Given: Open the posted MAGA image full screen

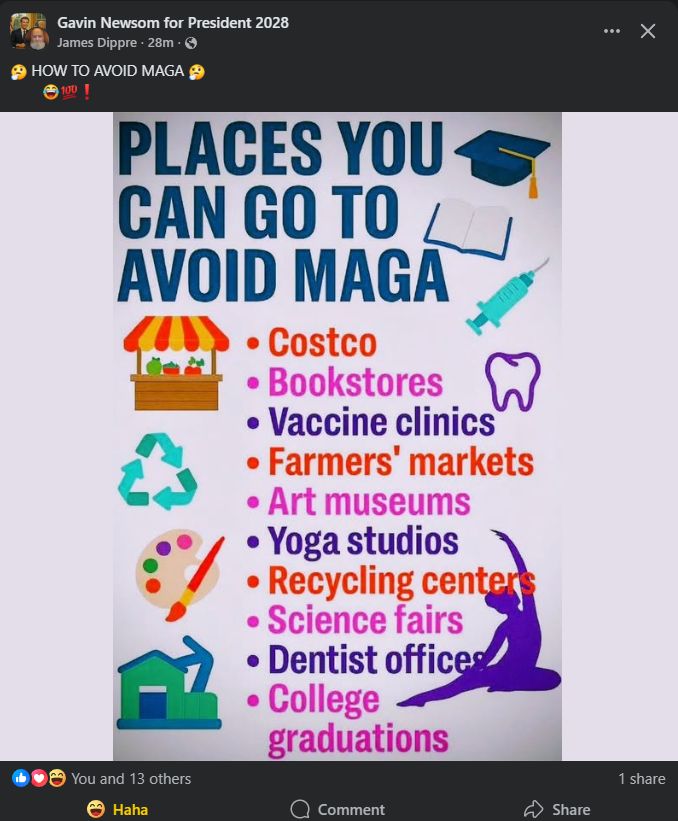Looking at the screenshot, I should click(x=337, y=435).
